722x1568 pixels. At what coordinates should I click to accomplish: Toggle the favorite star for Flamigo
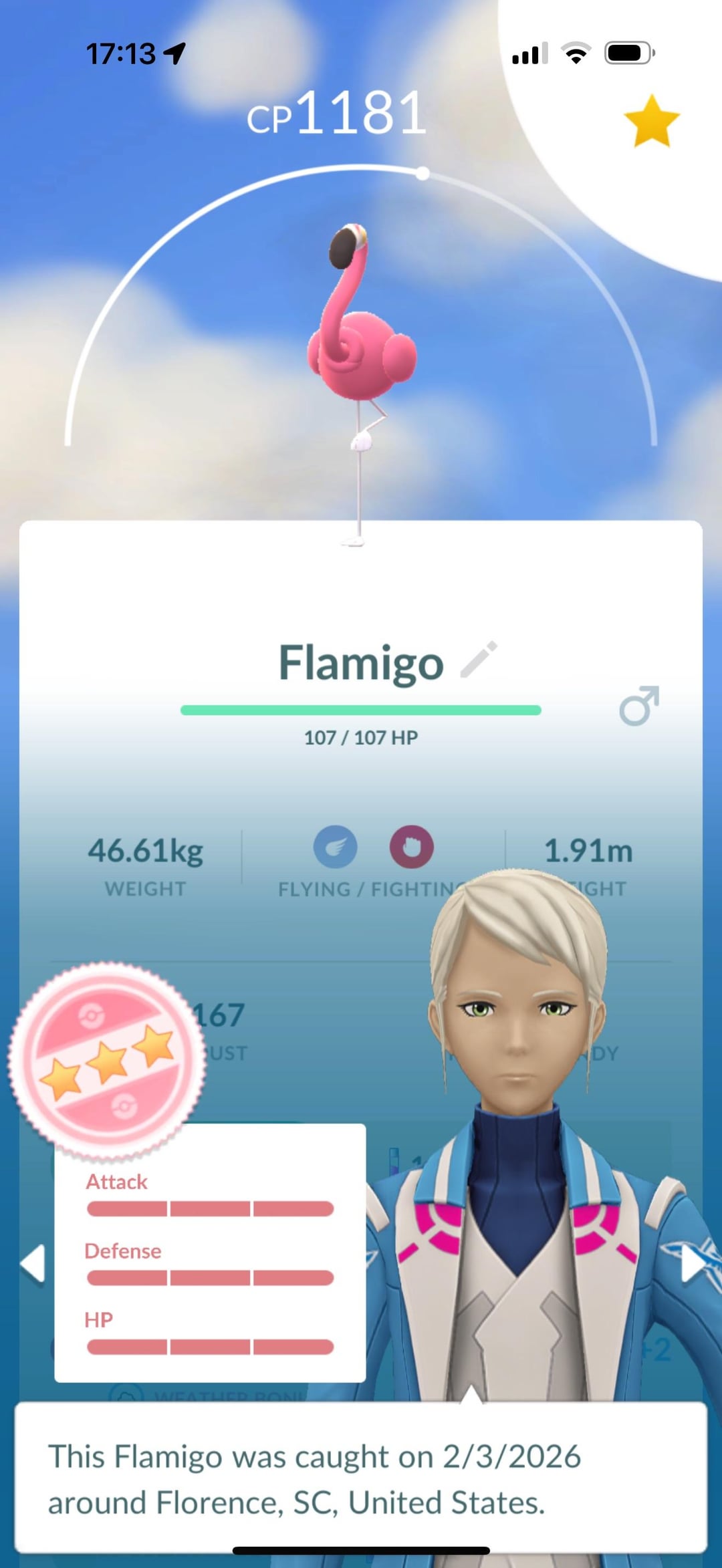(x=651, y=121)
